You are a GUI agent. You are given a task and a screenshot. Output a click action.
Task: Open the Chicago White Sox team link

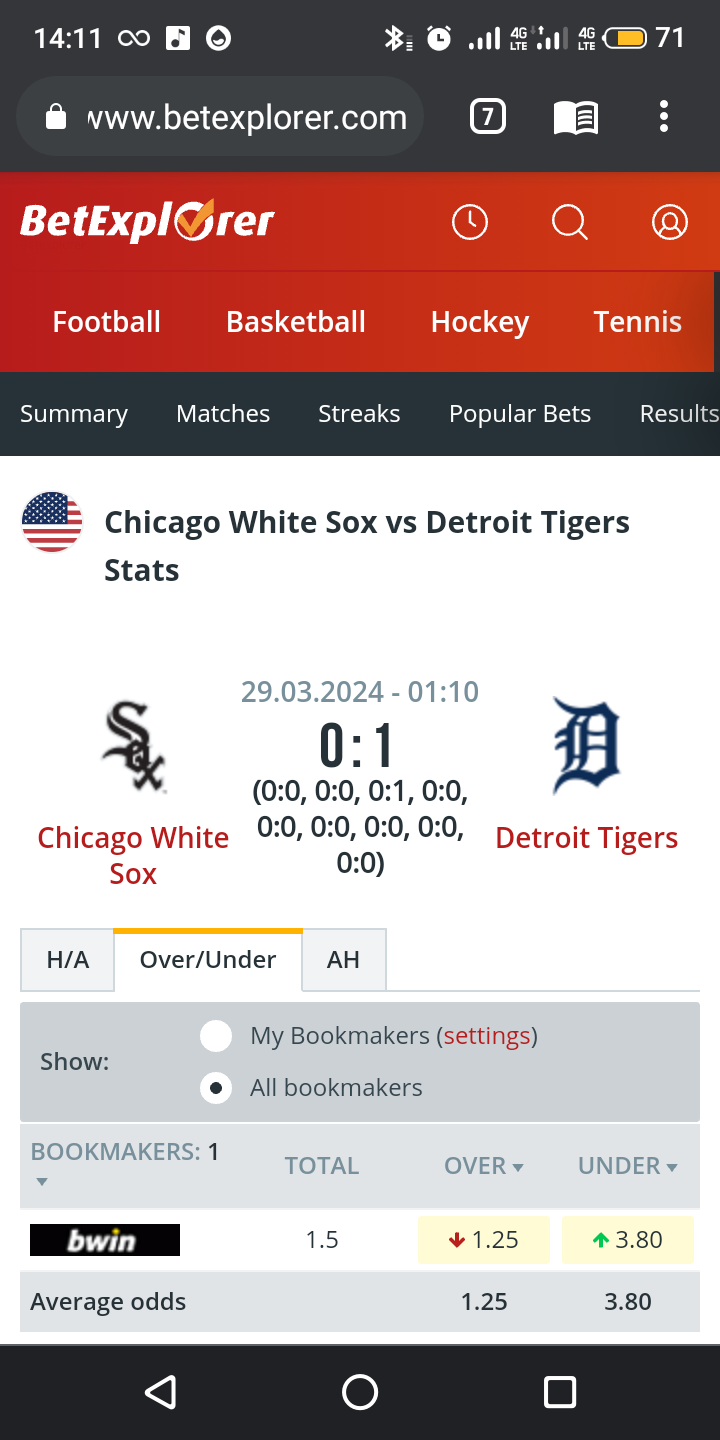(133, 856)
